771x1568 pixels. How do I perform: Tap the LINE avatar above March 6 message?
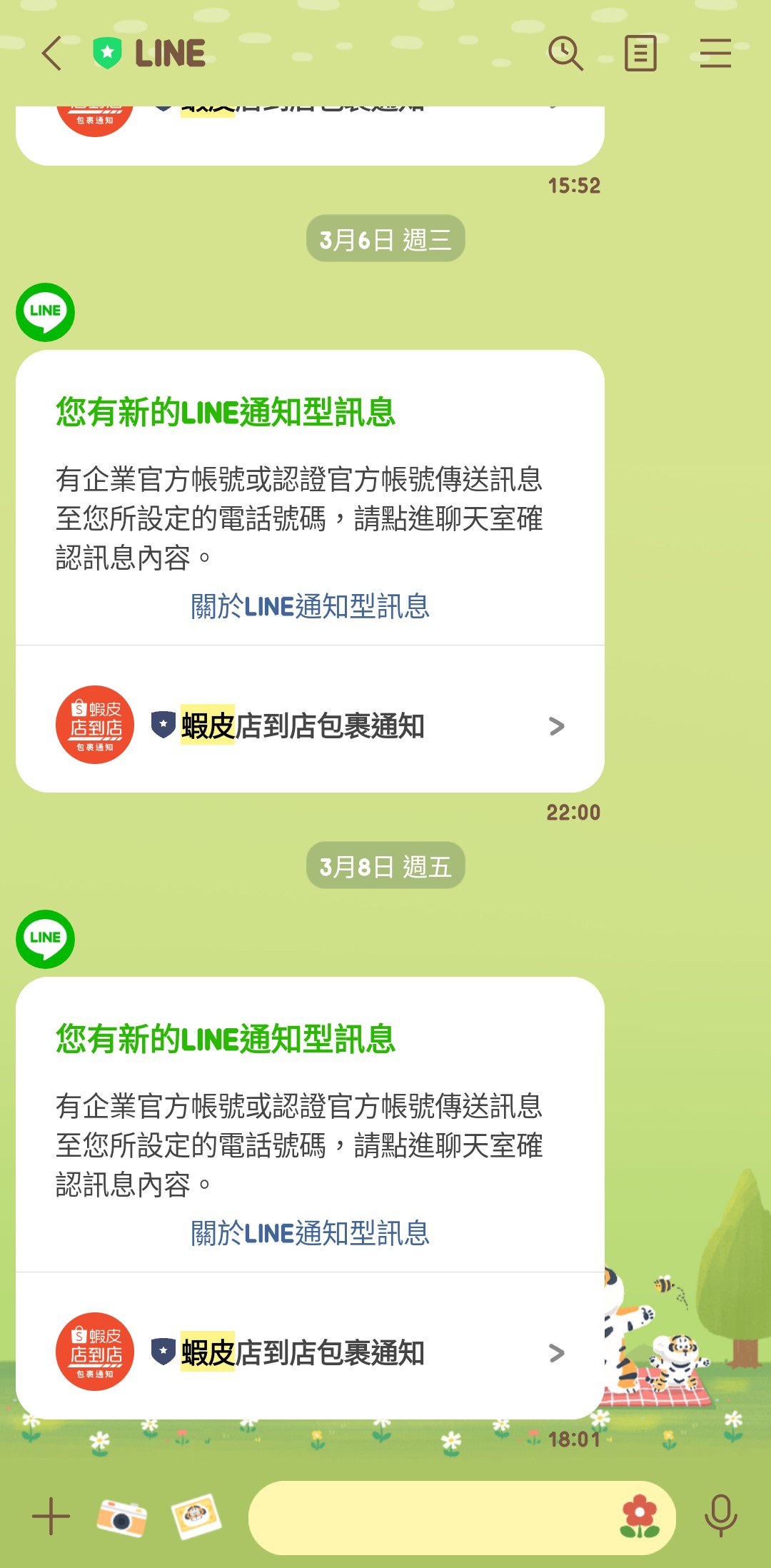(x=45, y=312)
